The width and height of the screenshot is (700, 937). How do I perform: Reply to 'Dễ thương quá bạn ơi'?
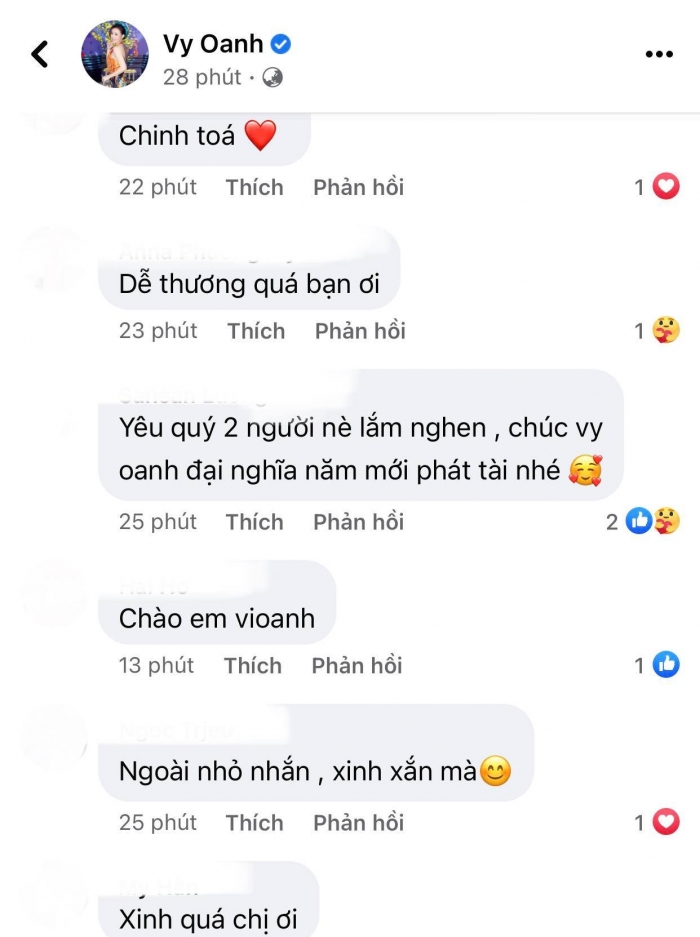(360, 331)
